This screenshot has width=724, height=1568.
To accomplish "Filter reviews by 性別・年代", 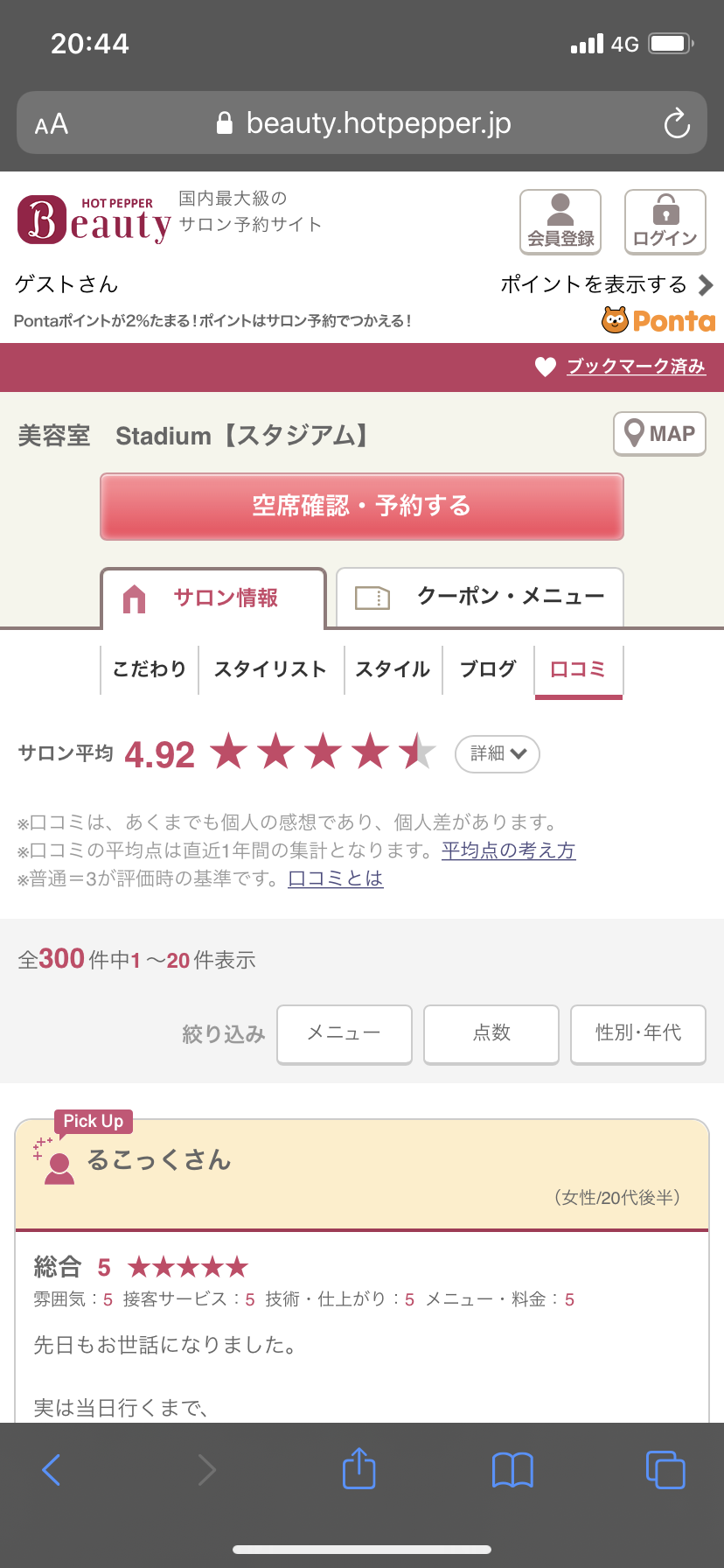I will click(638, 1034).
